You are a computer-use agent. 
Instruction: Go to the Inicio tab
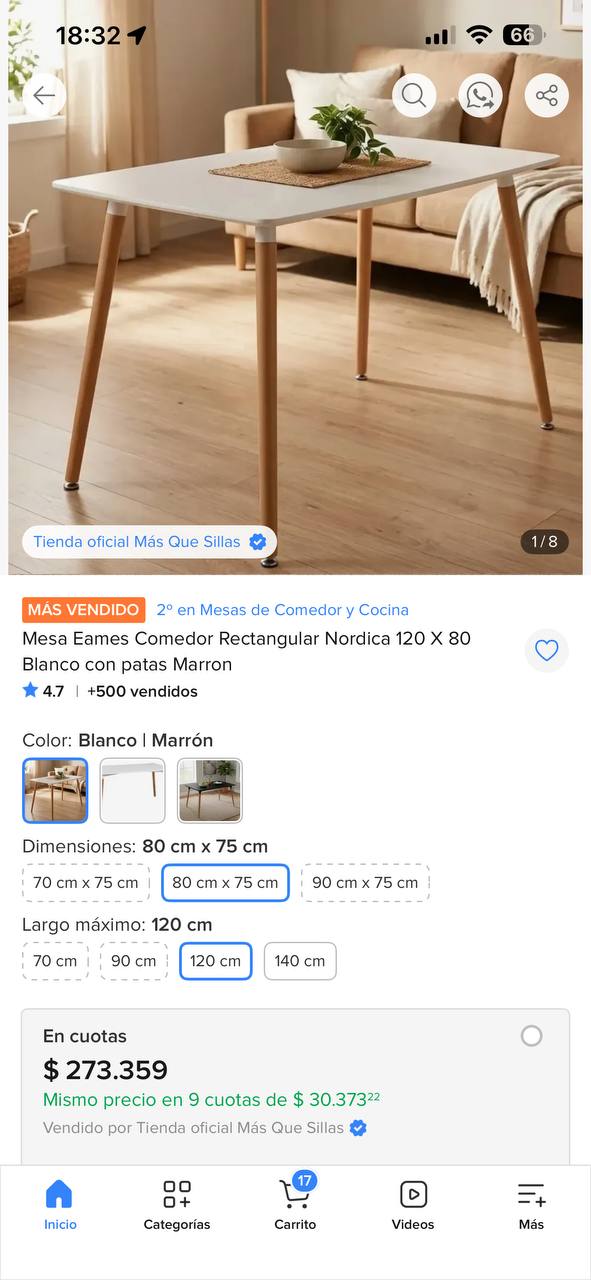pyautogui.click(x=60, y=1205)
